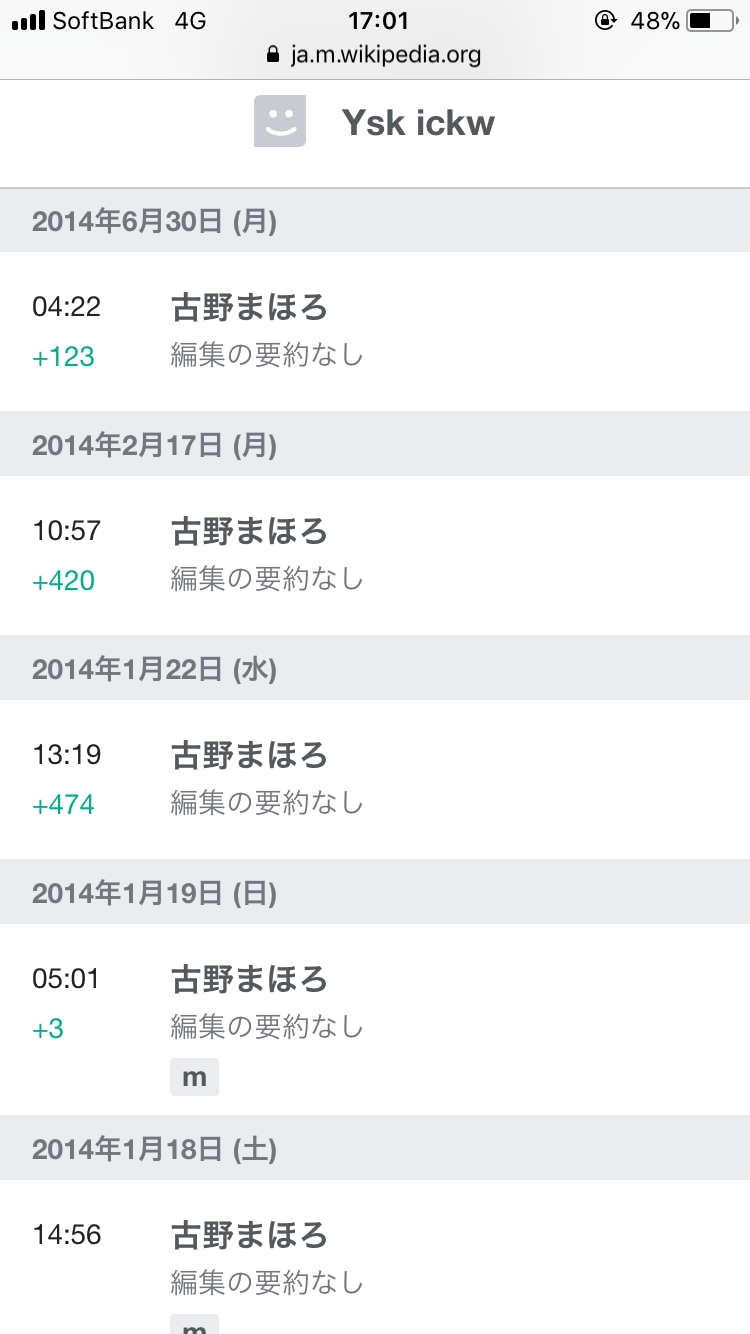Viewport: 750px width, 1334px height.
Task: Tap the ja.m.wikipedia.org address bar
Action: pos(375,54)
